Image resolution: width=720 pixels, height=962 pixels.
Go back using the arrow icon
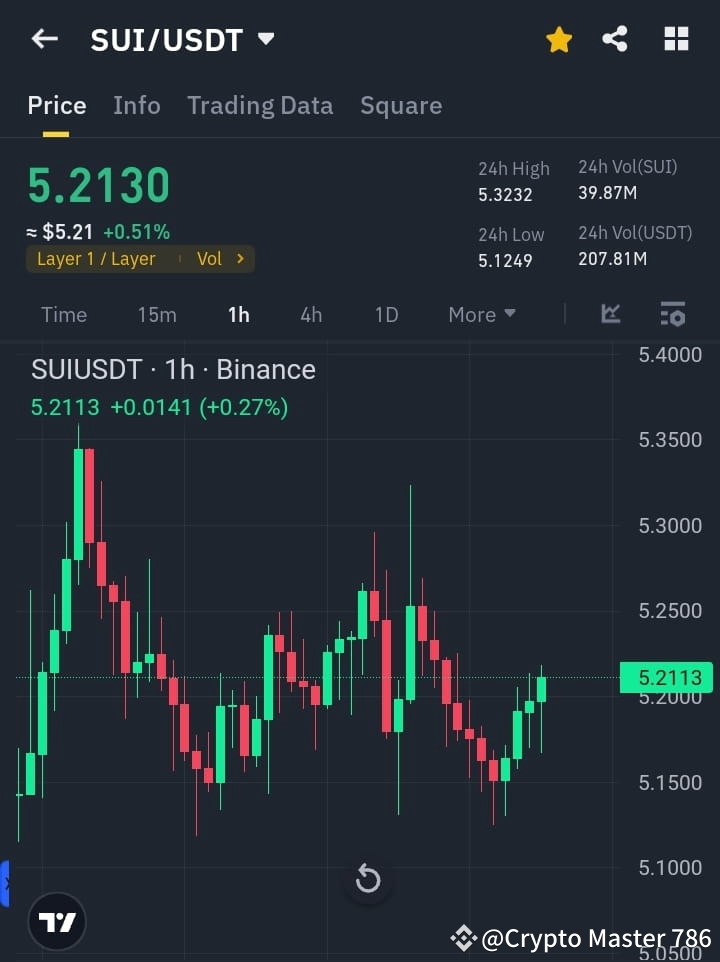[x=43, y=39]
